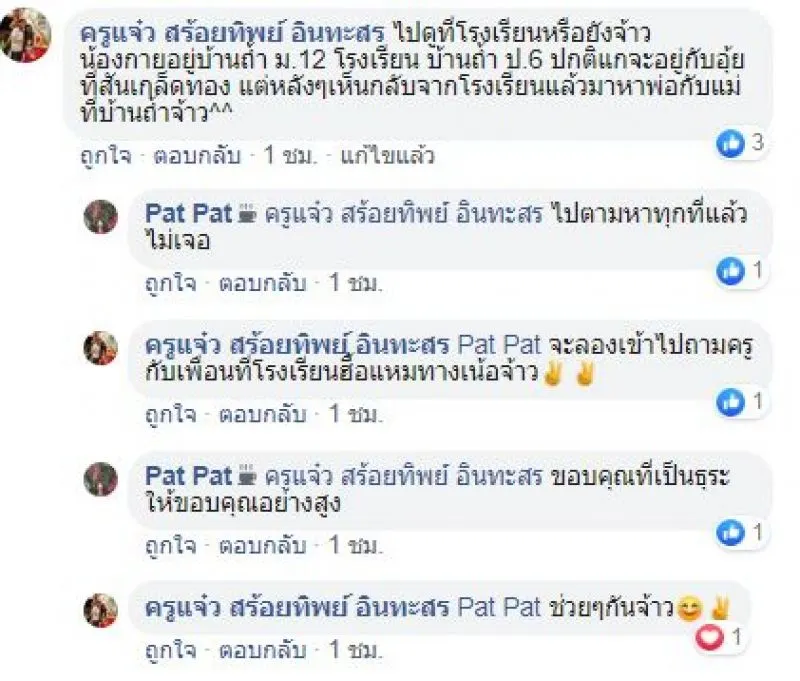800x681 pixels.
Task: Like the reply about โรงเรียนฮ่อแหม
Action: pos(166,413)
